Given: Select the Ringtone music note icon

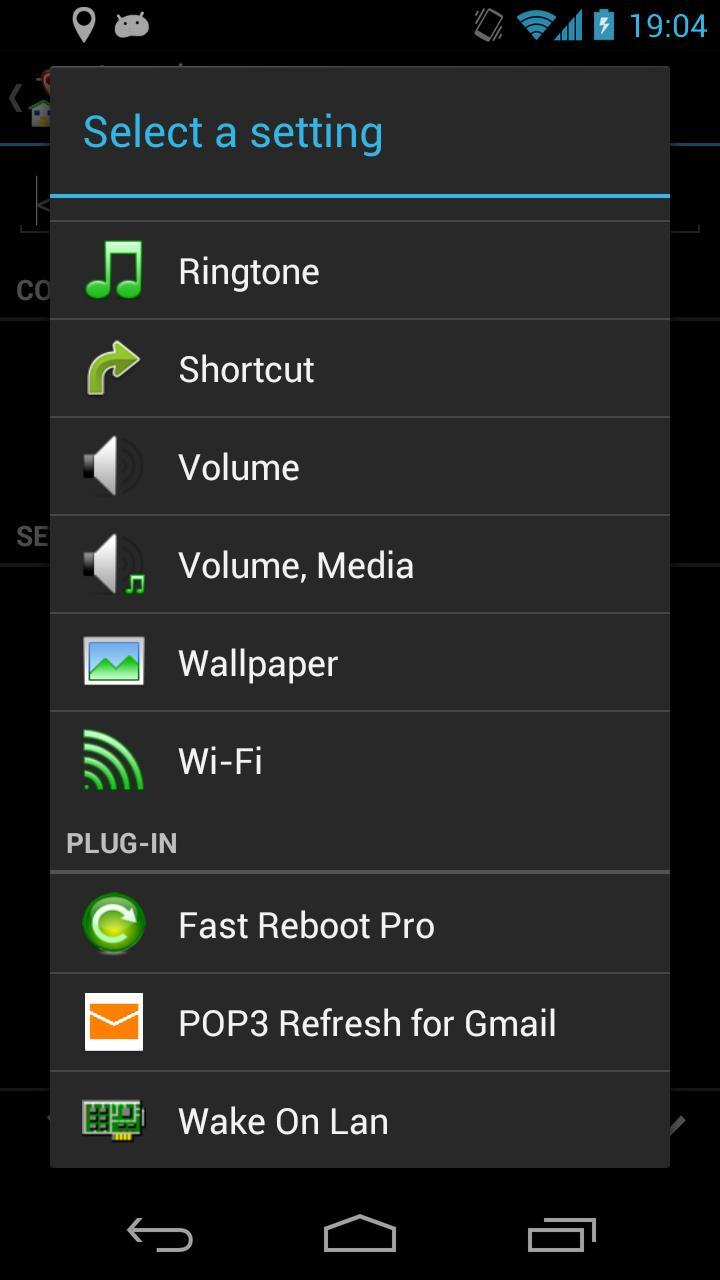Looking at the screenshot, I should (113, 270).
